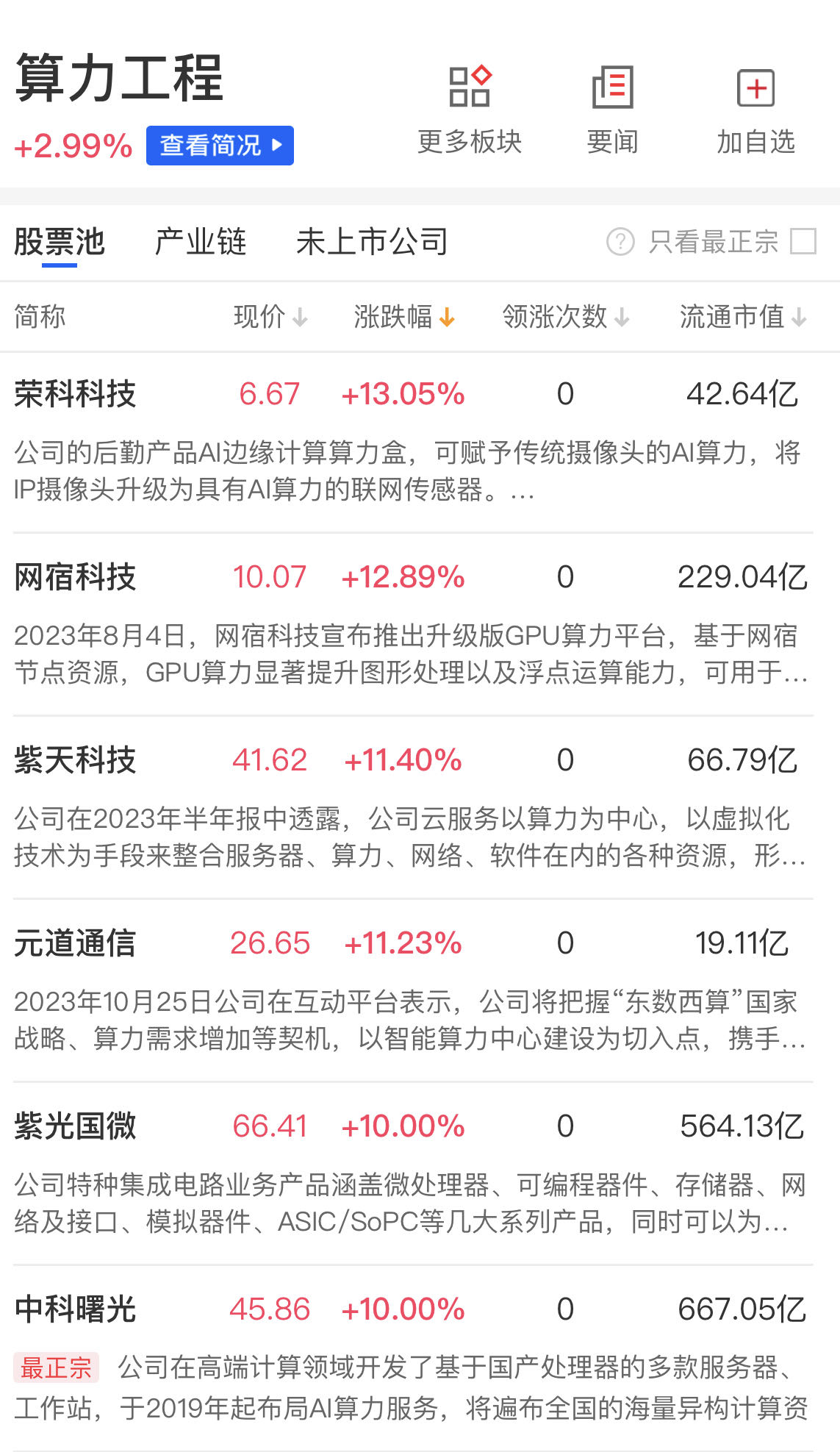
Task: Open the help icon beside 只看最正宗
Action: point(620,241)
